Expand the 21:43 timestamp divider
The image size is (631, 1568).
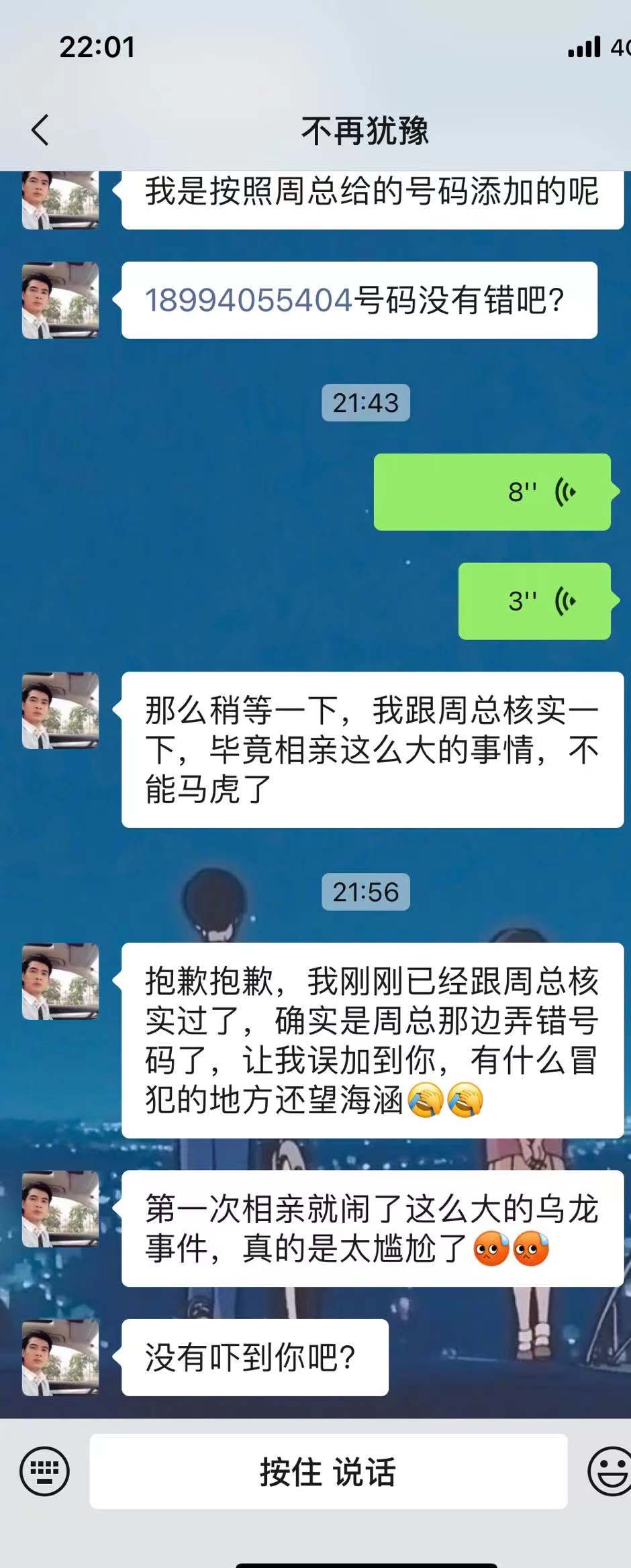coord(365,403)
